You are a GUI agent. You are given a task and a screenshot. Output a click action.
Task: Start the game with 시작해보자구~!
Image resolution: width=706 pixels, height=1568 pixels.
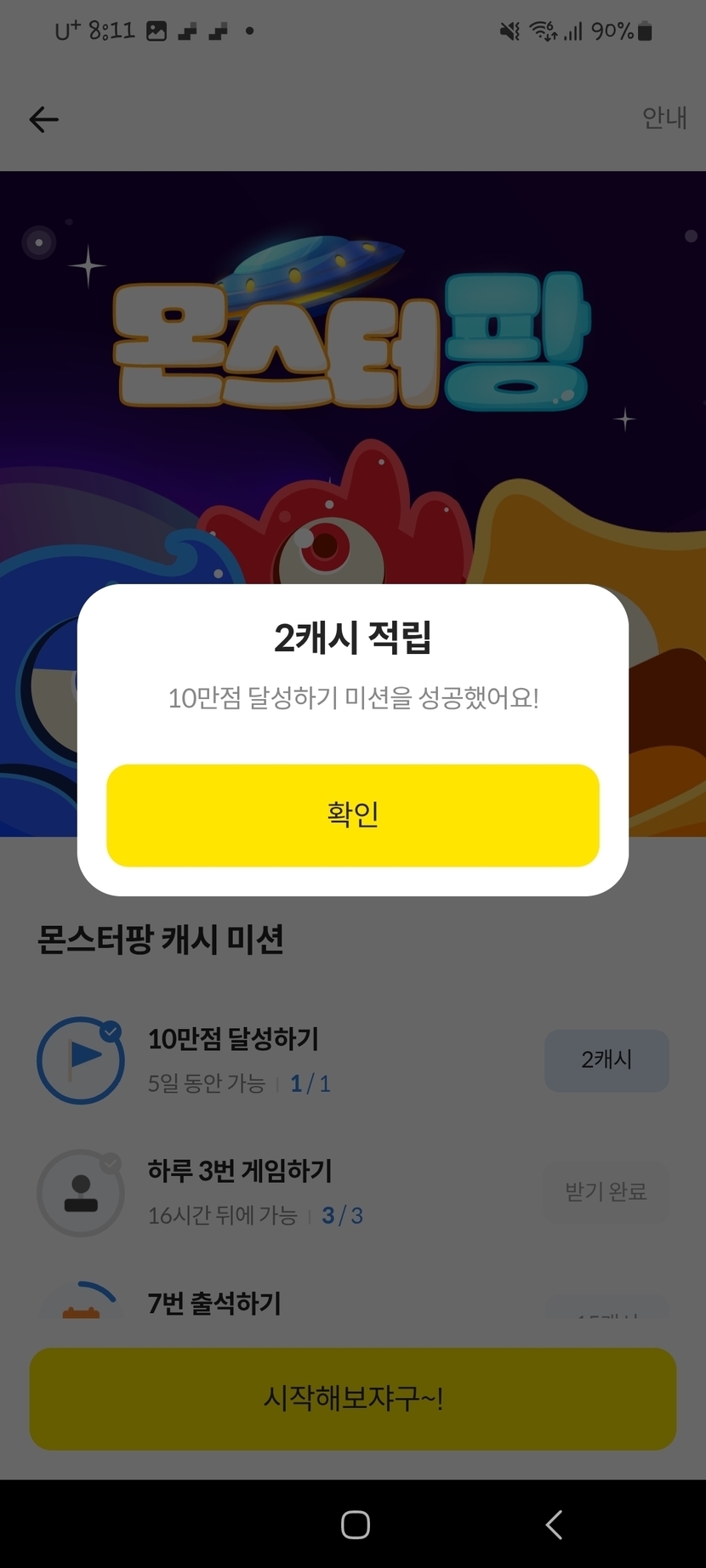(352, 1398)
